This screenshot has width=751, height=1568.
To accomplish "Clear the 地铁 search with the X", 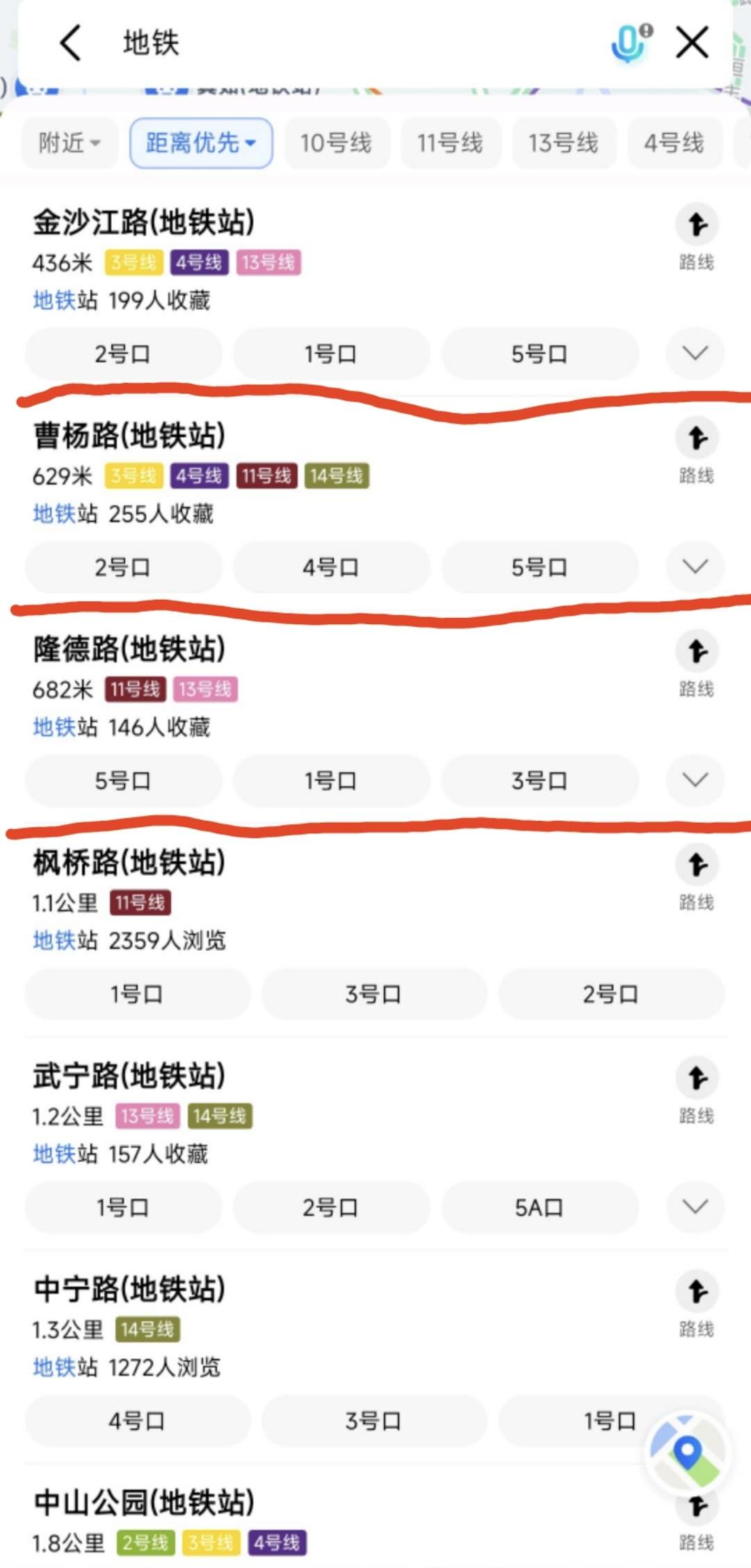I will pyautogui.click(x=693, y=43).
